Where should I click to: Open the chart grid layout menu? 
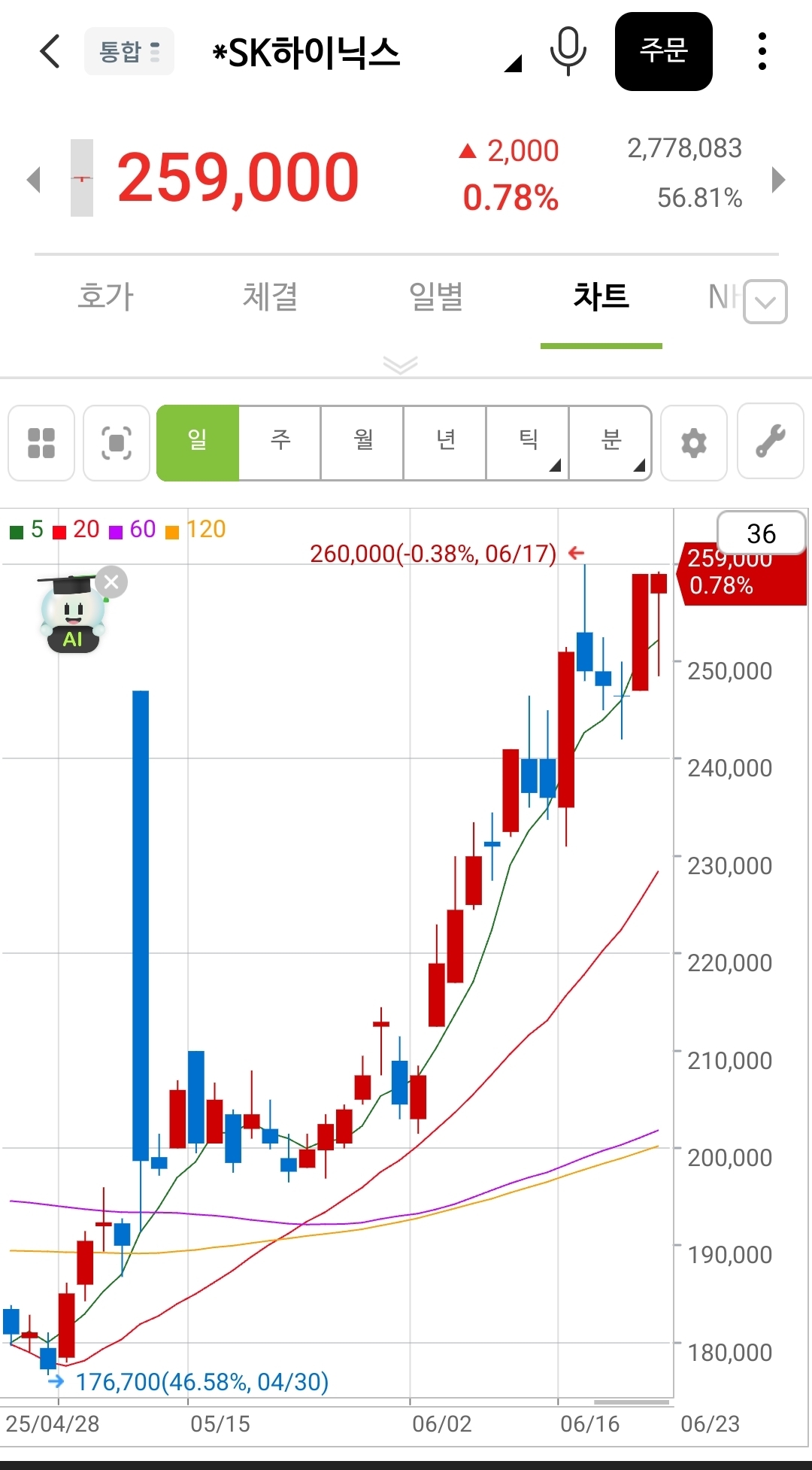(41, 443)
